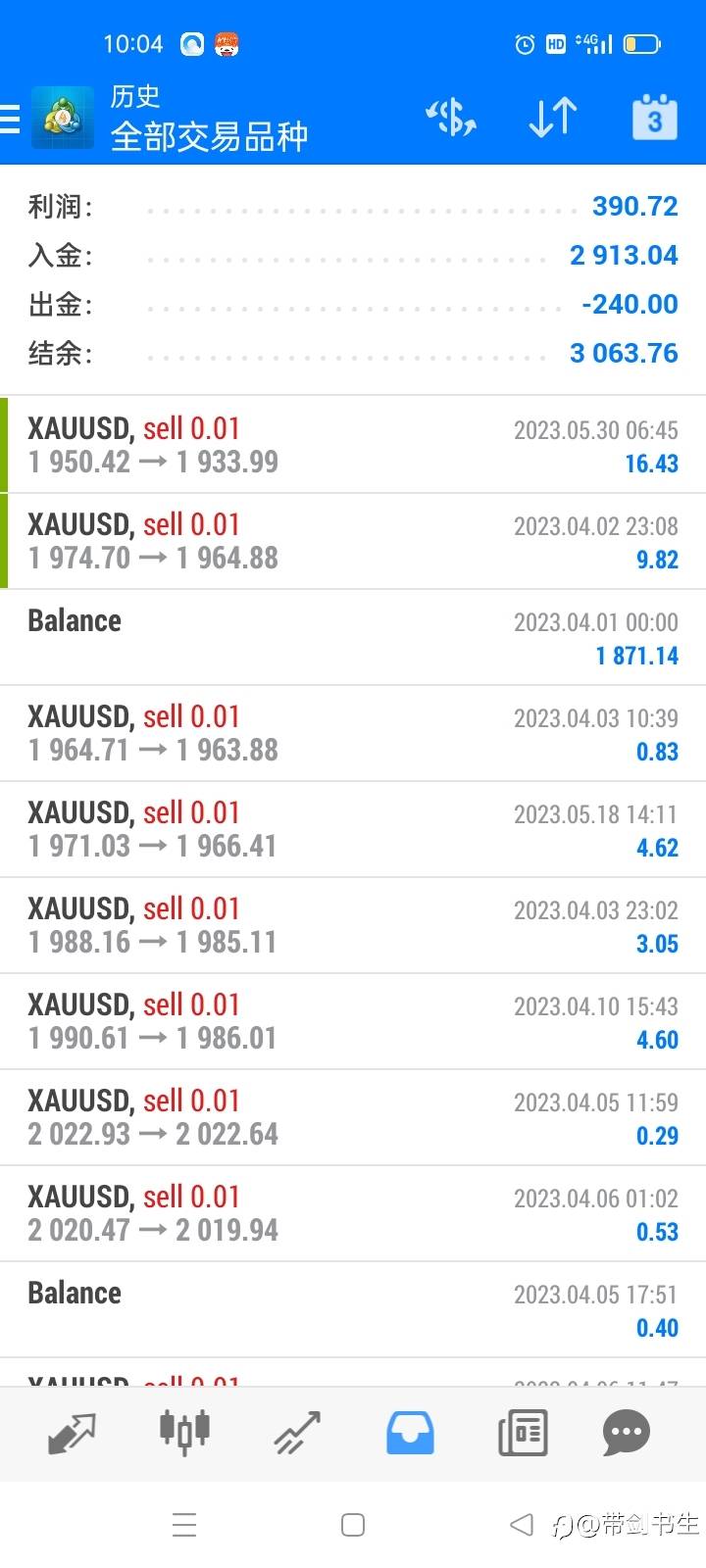Open the XAUUSD sell dated 2023.04.03 10:39
Viewport: 706px width, 1568px height.
pos(353,733)
